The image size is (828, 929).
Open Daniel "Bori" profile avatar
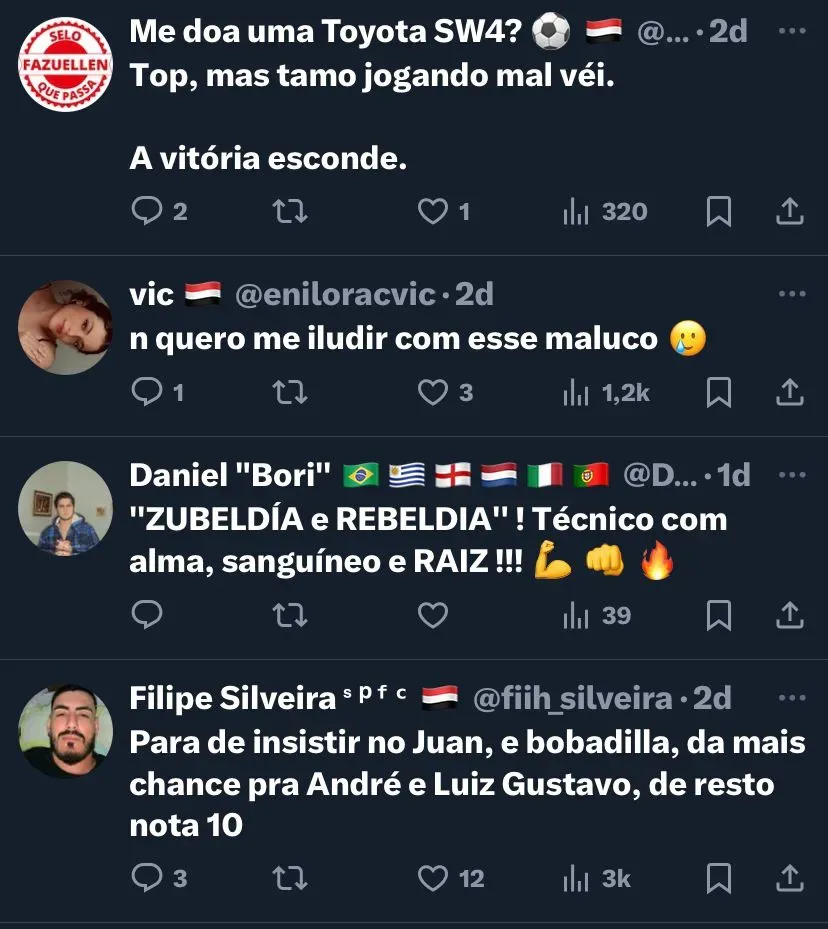point(65,508)
